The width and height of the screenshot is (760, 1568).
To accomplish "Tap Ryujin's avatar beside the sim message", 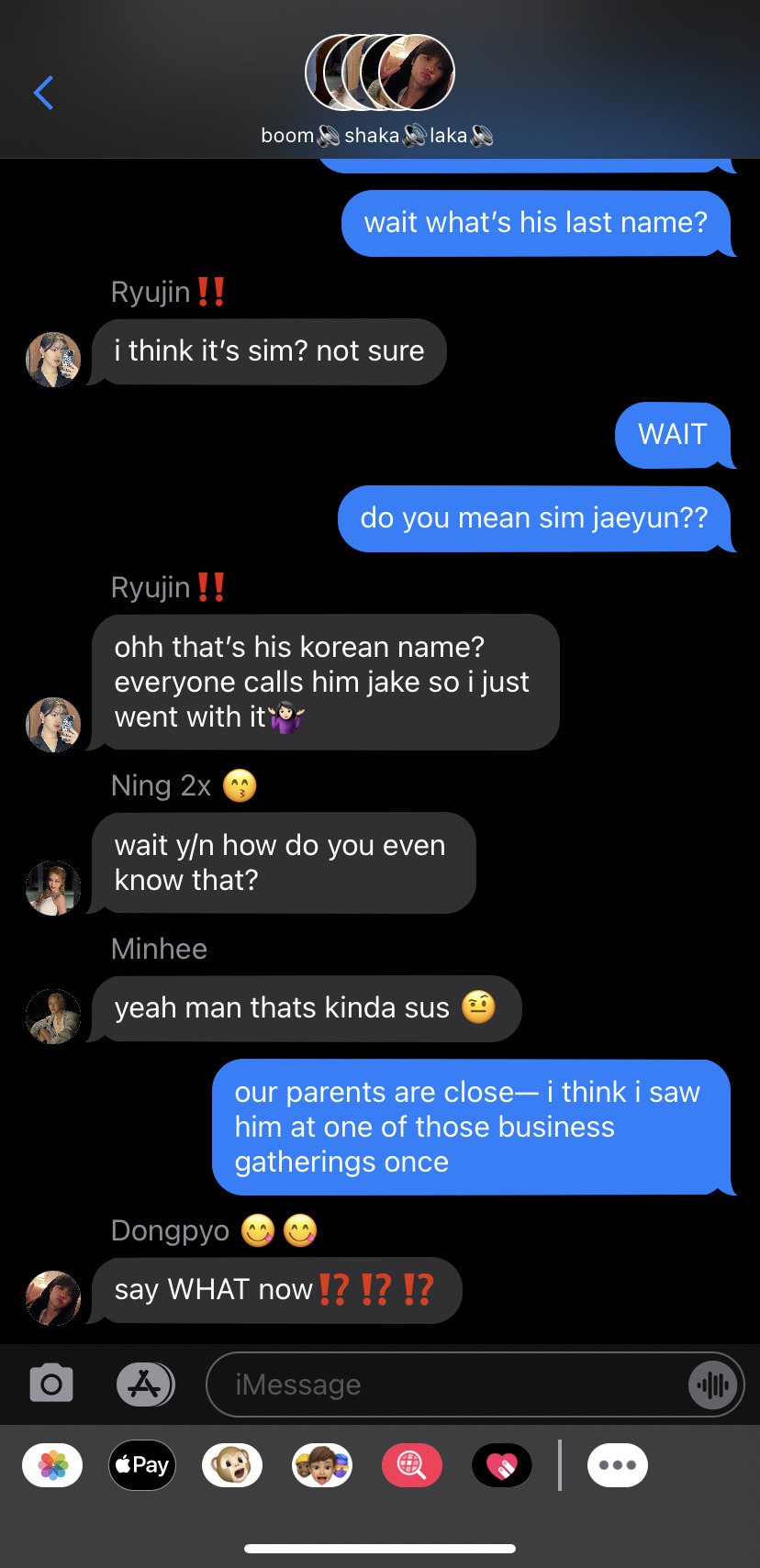I will 53,360.
